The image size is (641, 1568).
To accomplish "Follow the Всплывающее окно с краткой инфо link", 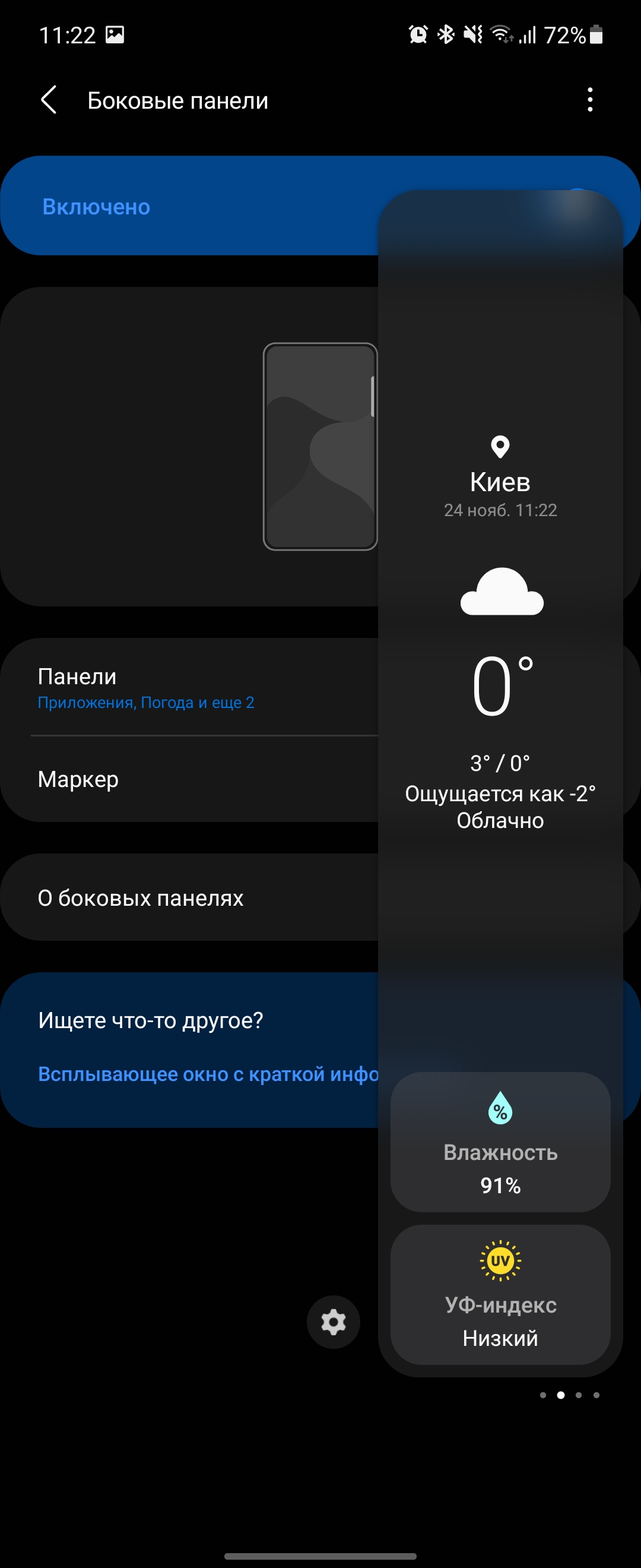I will (208, 1074).
